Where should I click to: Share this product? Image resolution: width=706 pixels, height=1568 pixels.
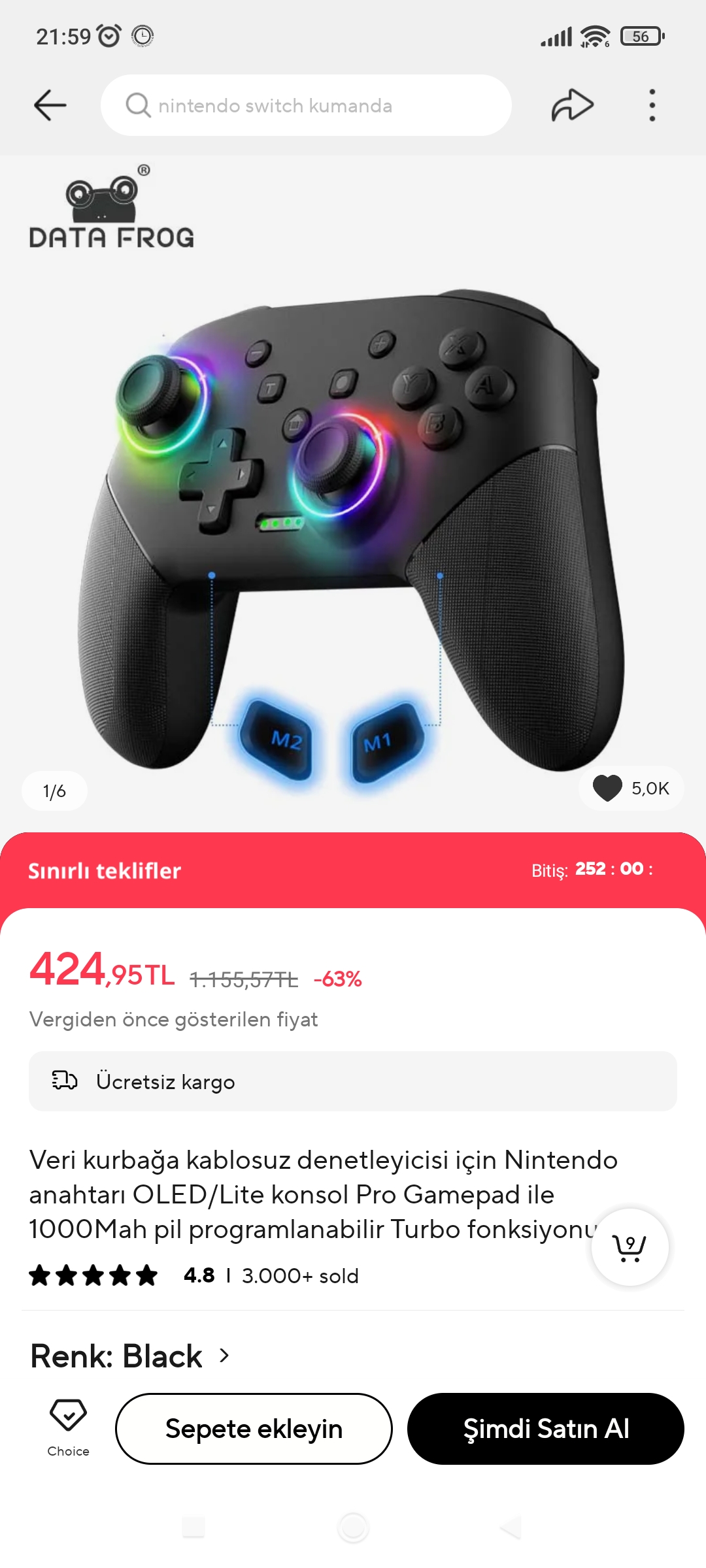pos(572,105)
